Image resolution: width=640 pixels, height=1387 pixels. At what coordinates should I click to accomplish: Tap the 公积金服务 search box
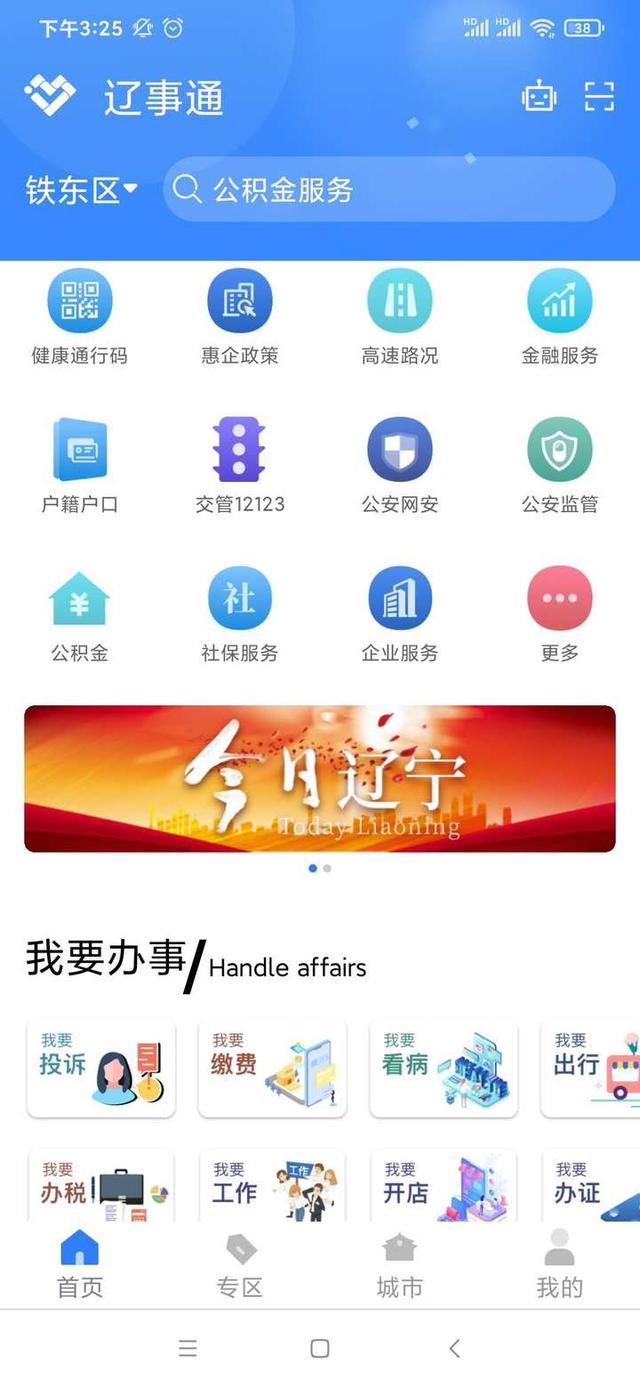coord(388,189)
